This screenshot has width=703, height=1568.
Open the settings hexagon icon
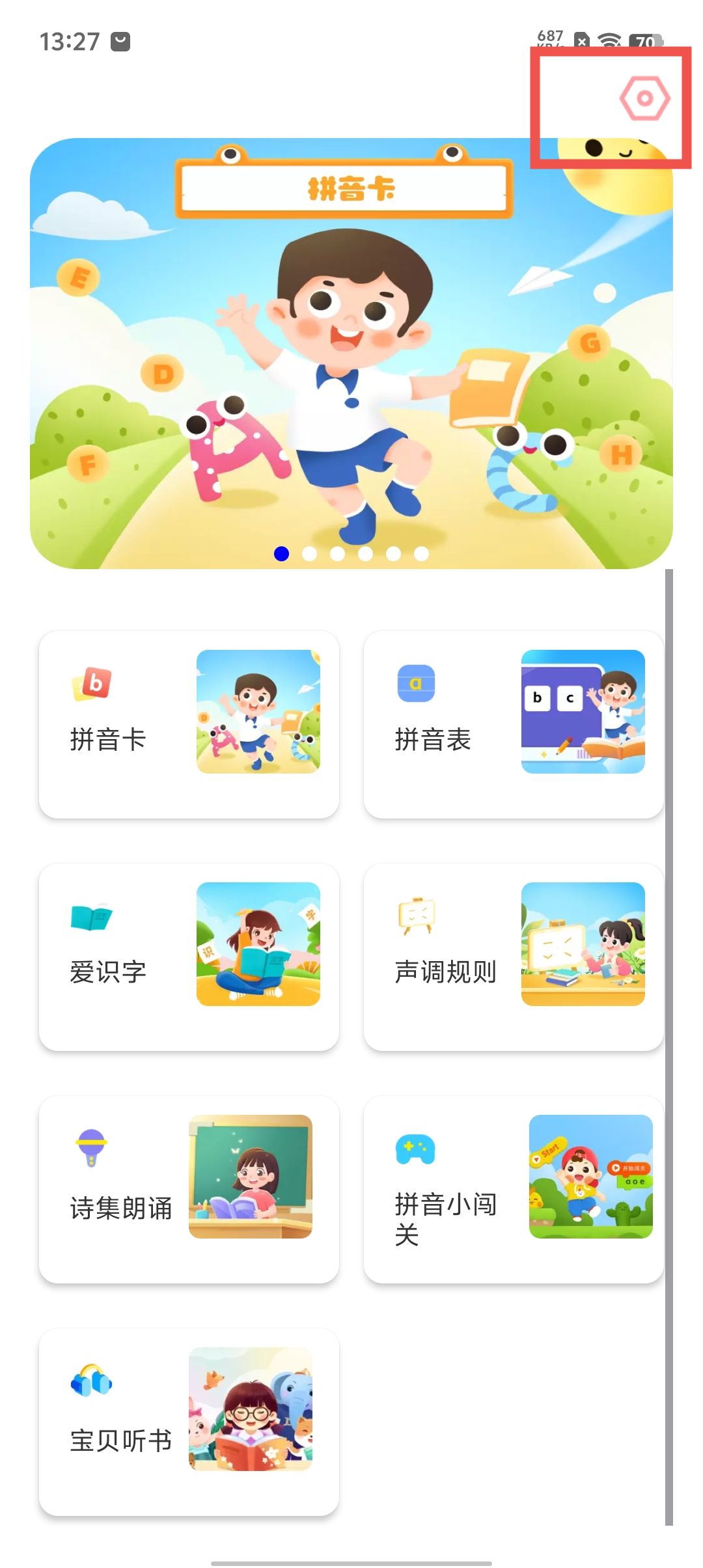644,99
